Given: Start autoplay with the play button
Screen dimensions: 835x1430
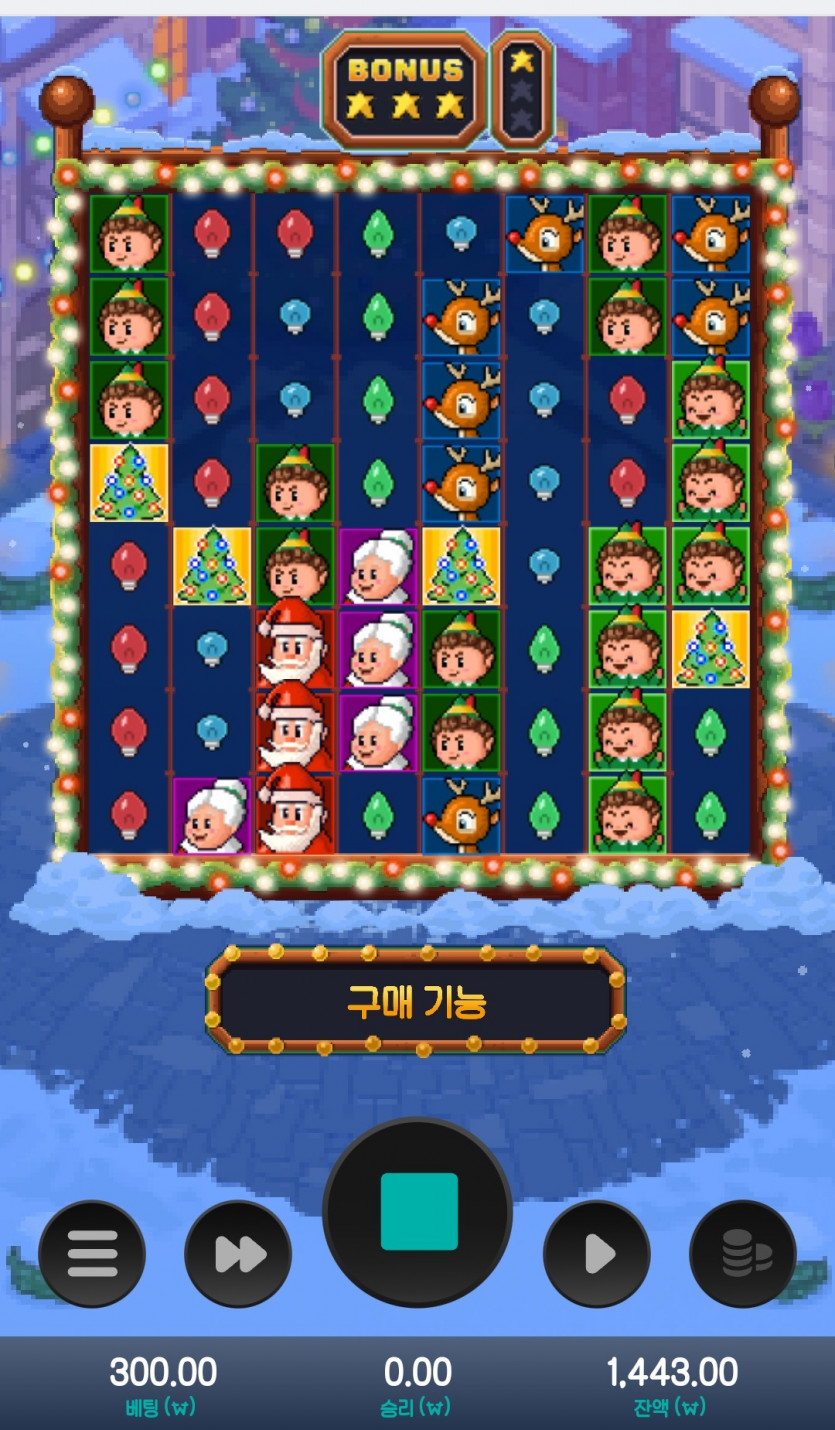Looking at the screenshot, I should click(x=597, y=1253).
